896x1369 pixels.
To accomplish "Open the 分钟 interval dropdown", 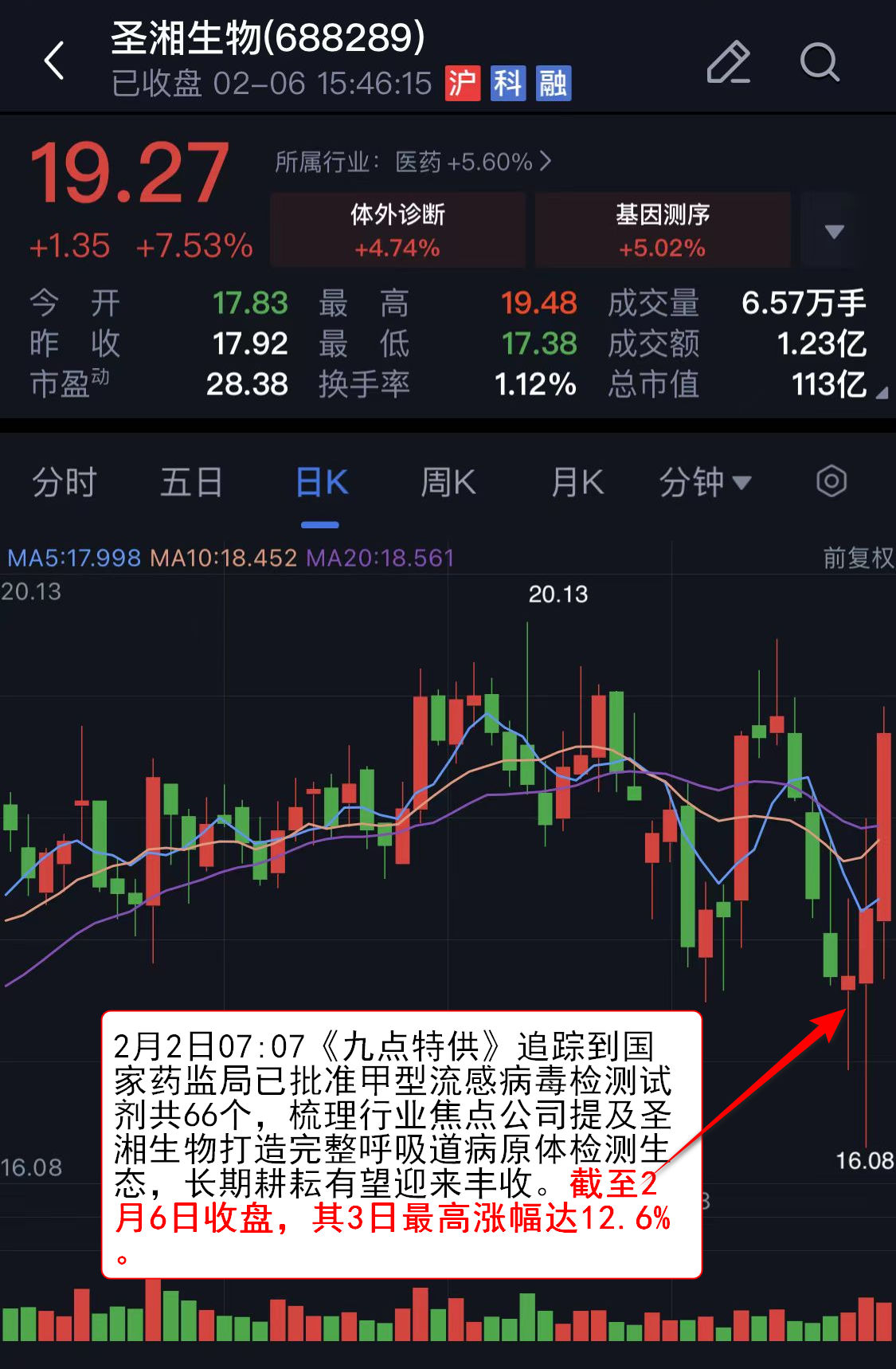I will click(704, 483).
